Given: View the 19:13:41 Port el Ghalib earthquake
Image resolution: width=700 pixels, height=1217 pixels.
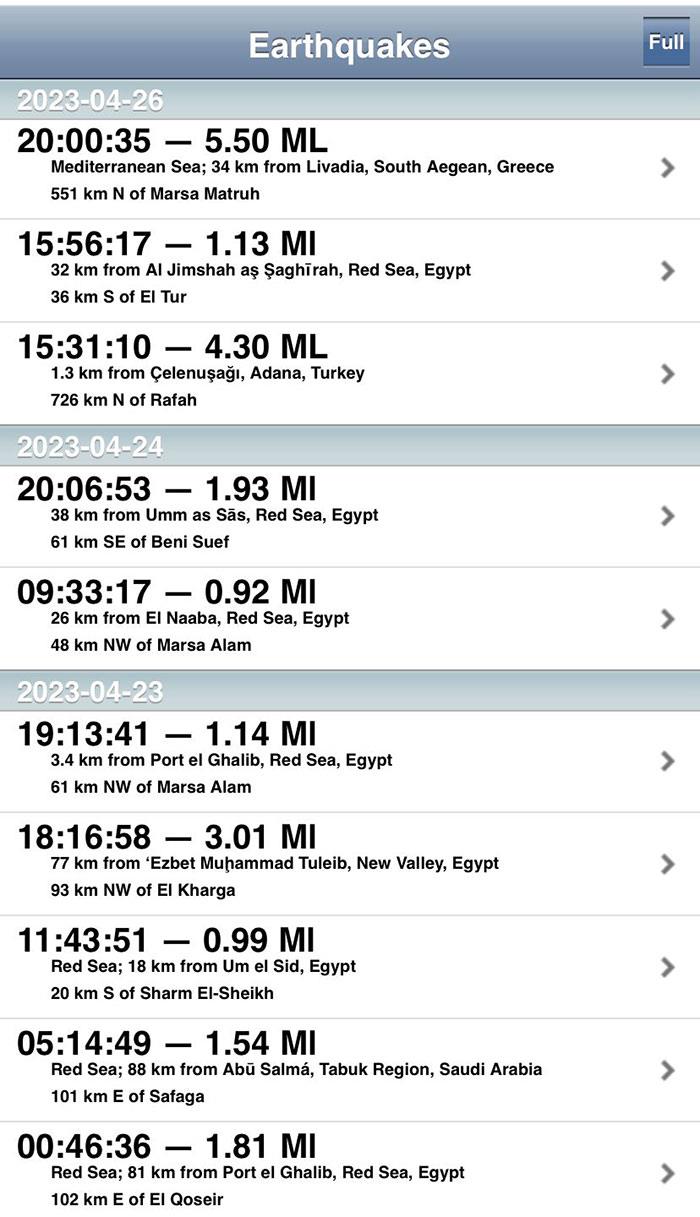Looking at the screenshot, I should [x=350, y=761].
